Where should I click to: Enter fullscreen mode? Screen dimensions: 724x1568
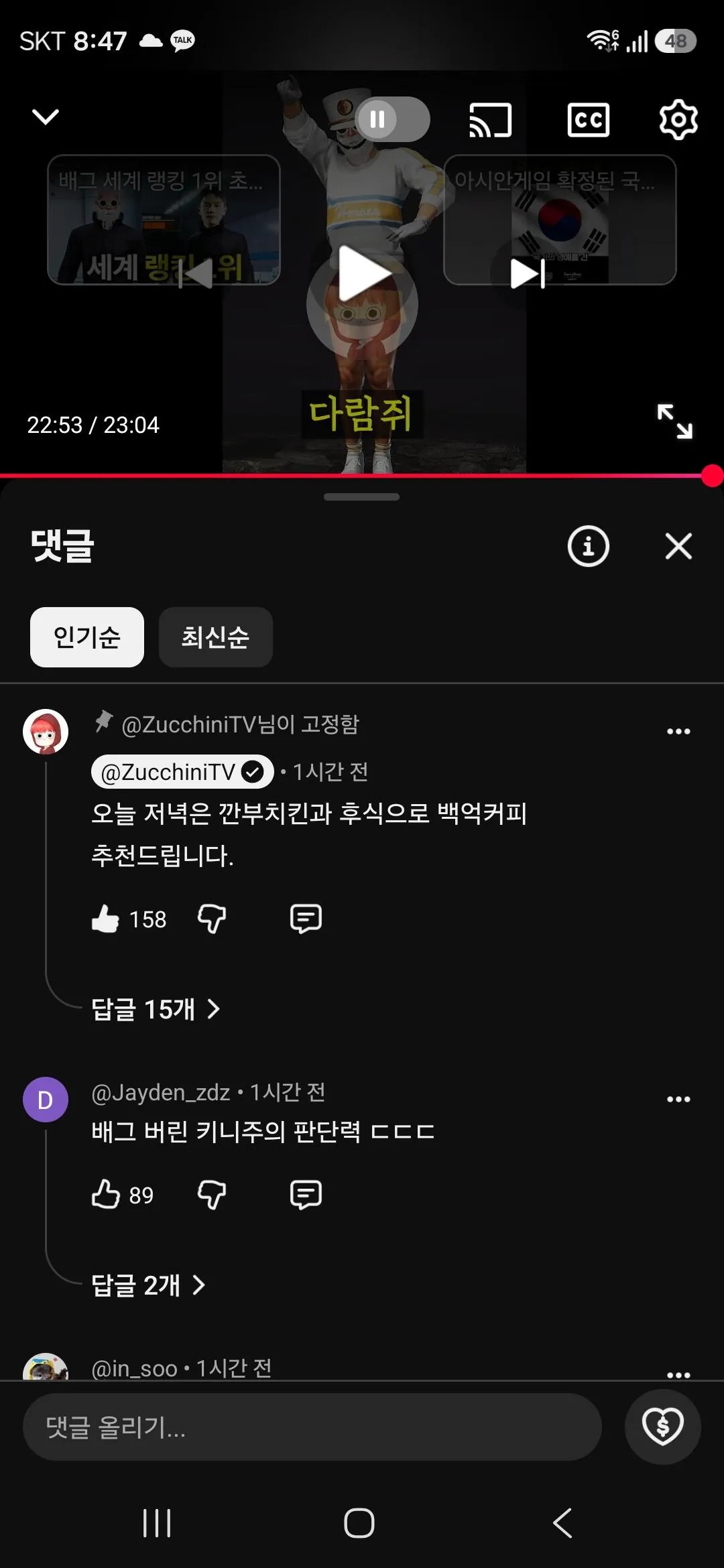[x=674, y=421]
